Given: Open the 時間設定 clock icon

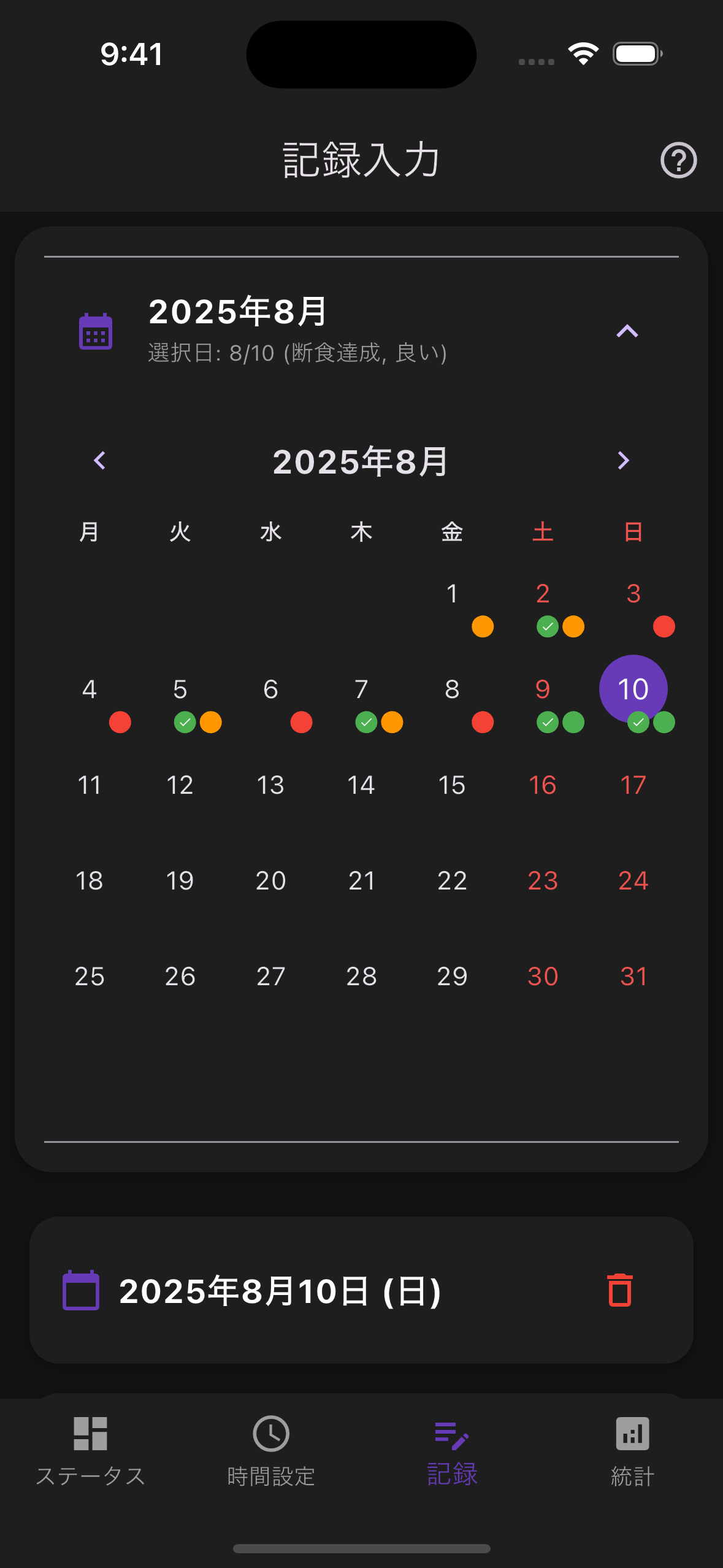Looking at the screenshot, I should click(271, 1433).
